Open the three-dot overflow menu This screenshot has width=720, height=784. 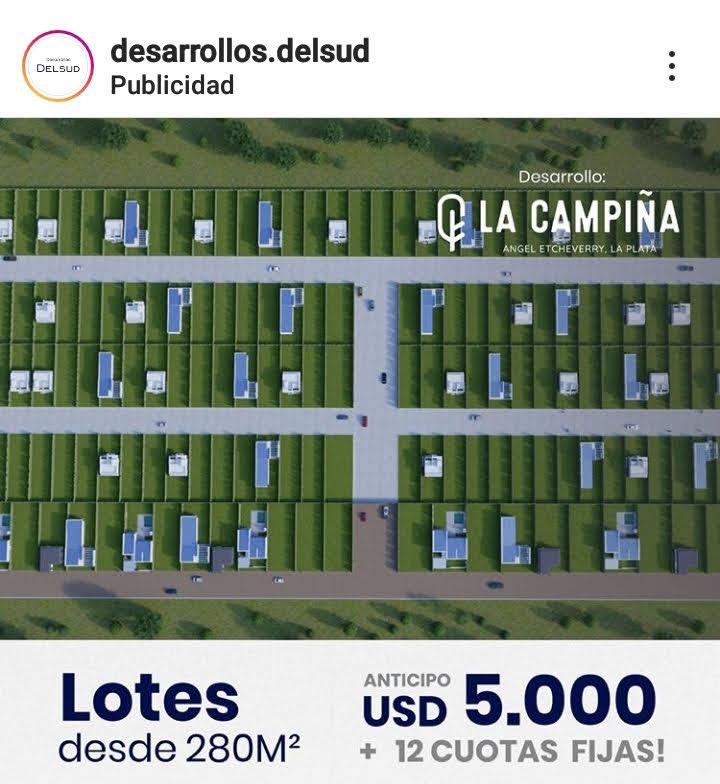coord(672,66)
